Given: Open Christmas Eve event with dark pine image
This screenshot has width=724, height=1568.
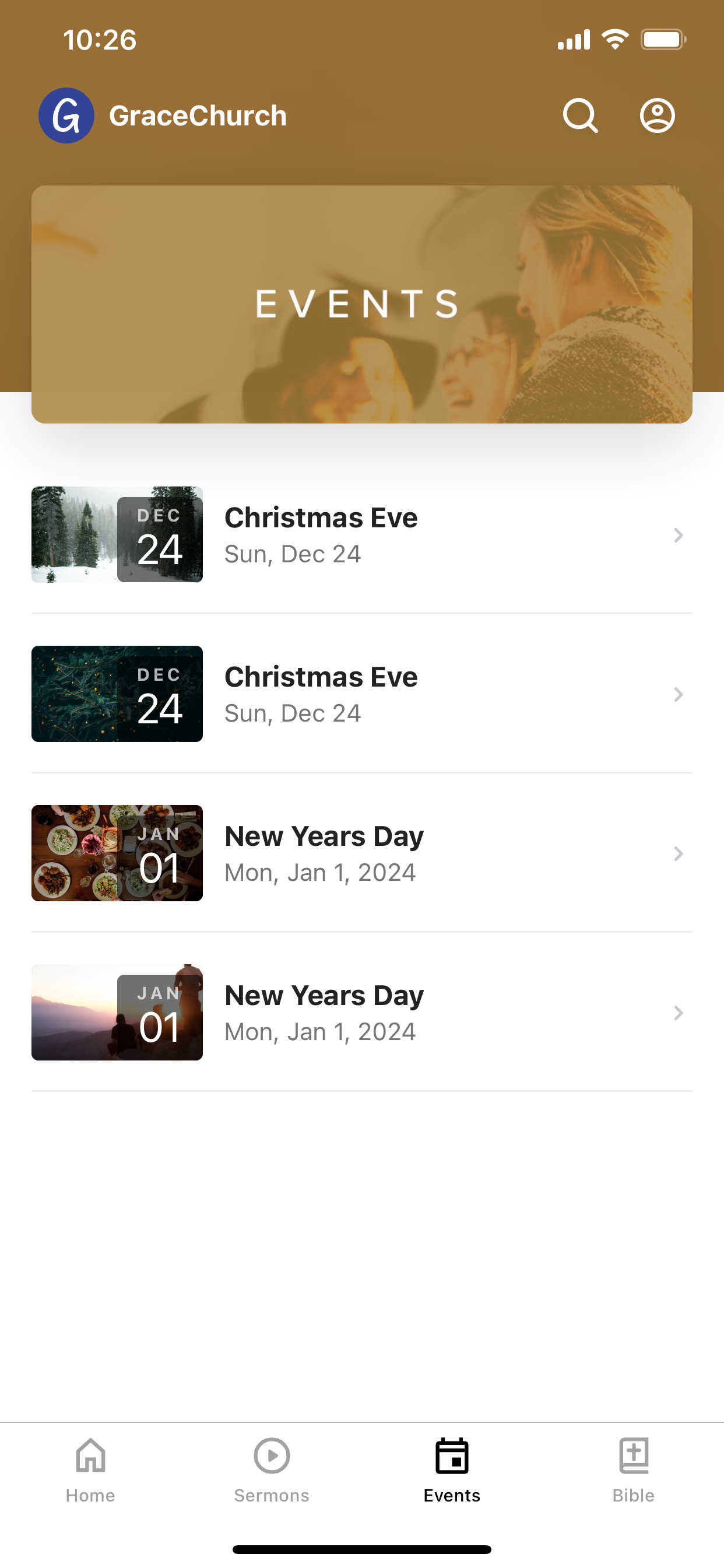Looking at the screenshot, I should 362,694.
